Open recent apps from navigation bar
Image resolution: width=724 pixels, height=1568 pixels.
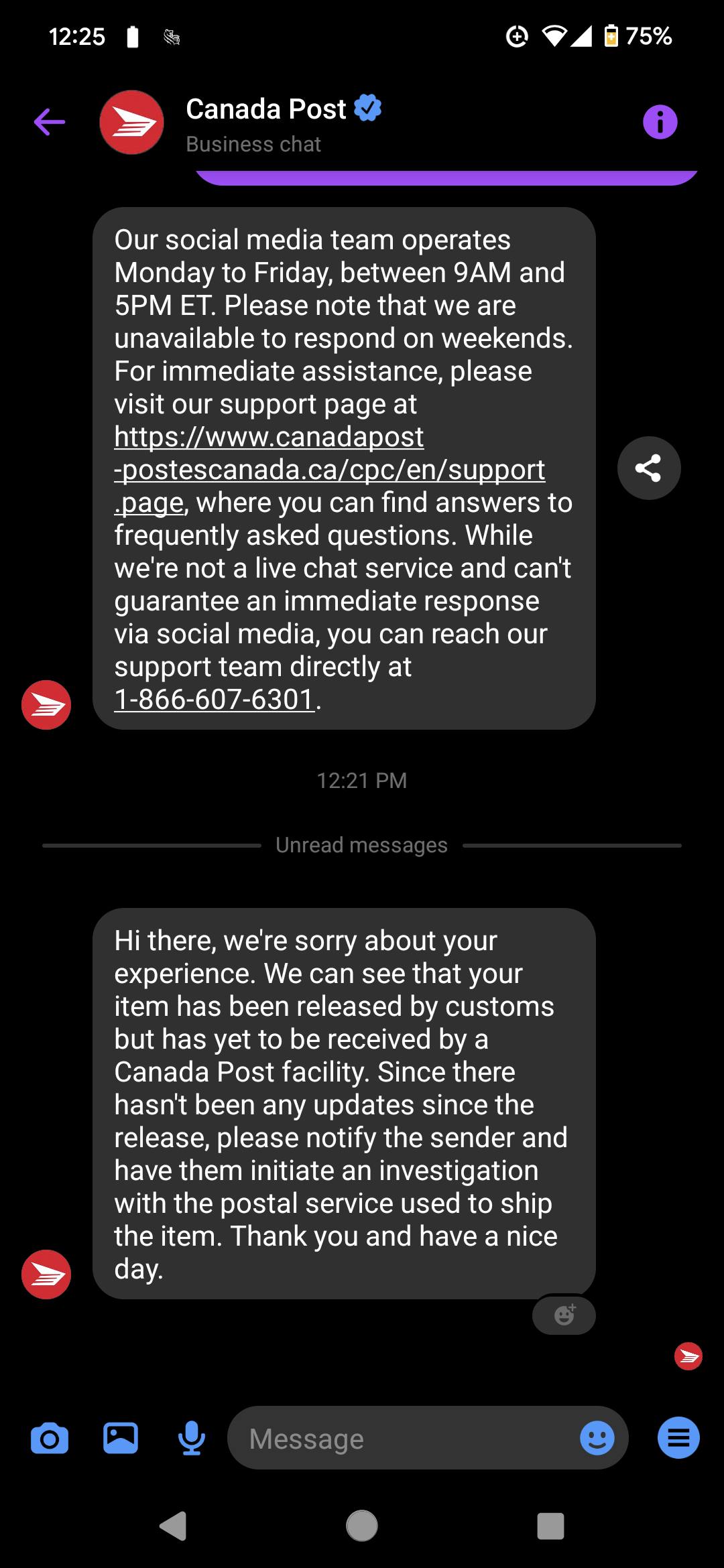click(x=550, y=1526)
